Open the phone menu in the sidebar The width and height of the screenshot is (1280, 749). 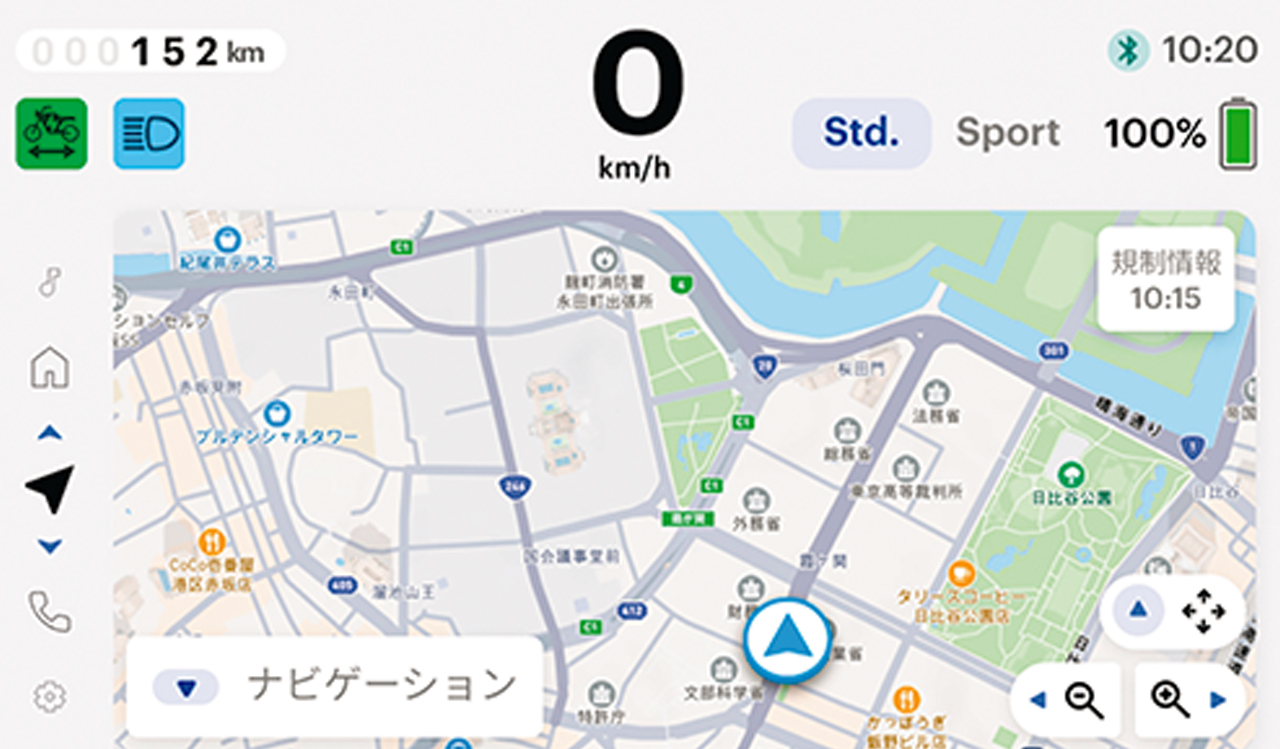click(50, 611)
